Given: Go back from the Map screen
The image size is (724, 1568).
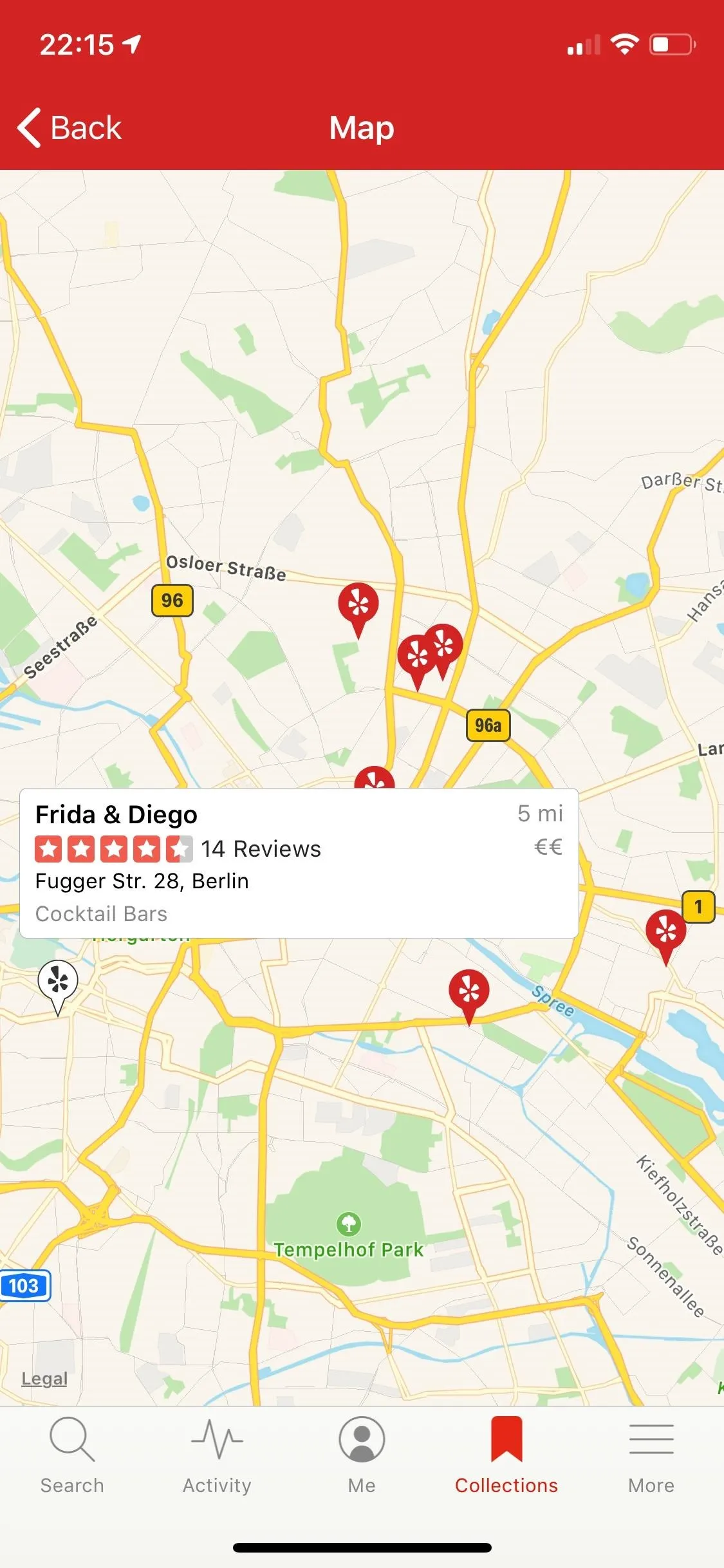Looking at the screenshot, I should click(x=70, y=127).
